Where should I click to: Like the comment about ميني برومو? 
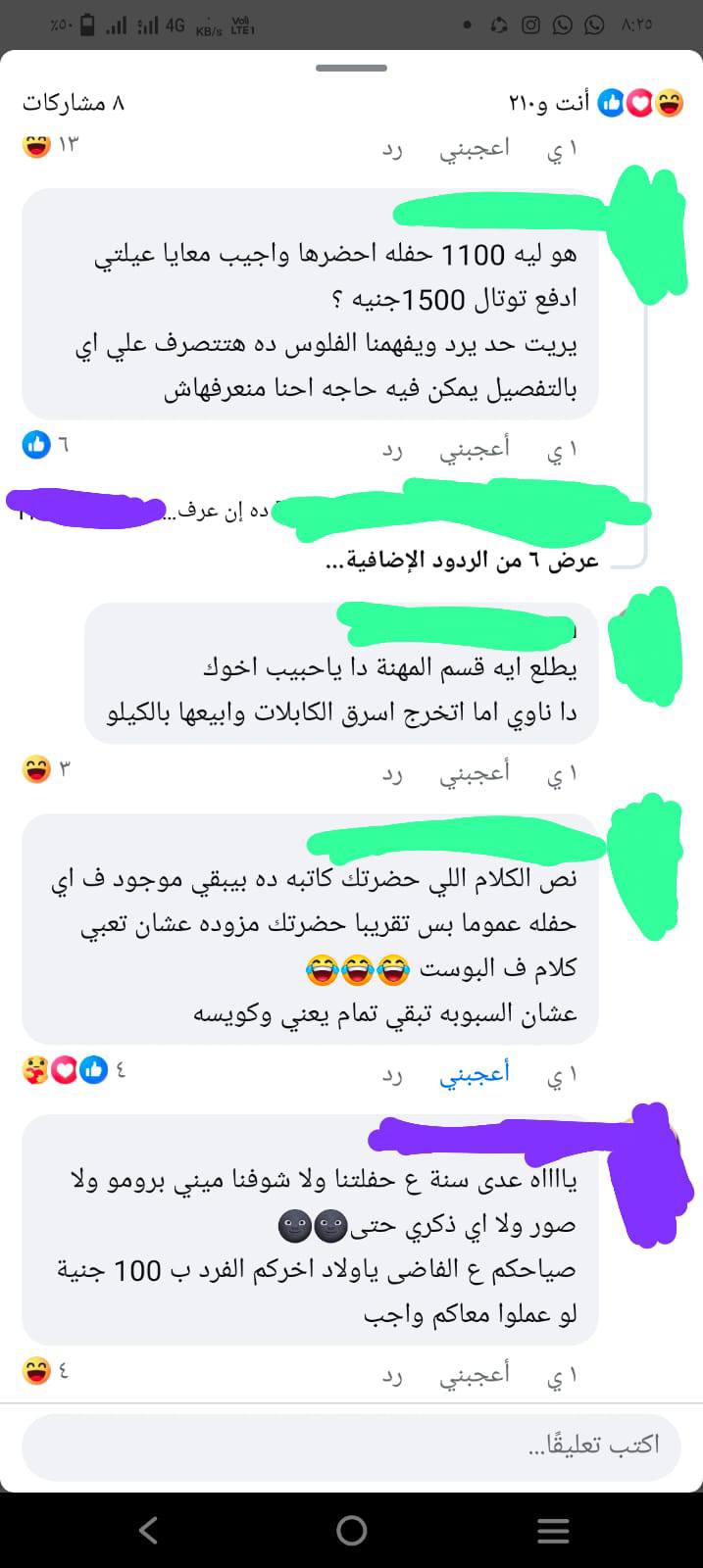pos(474,1375)
